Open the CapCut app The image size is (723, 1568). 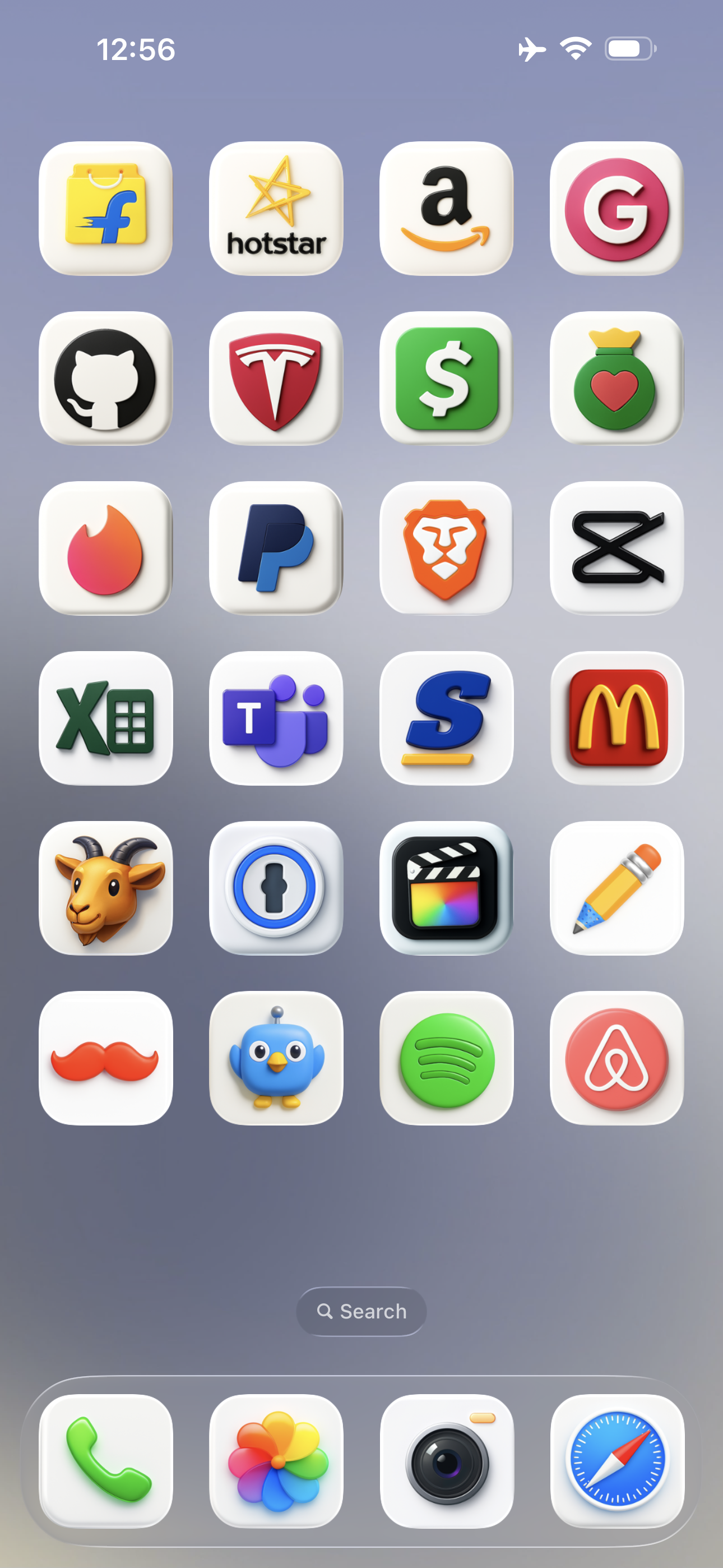(617, 548)
